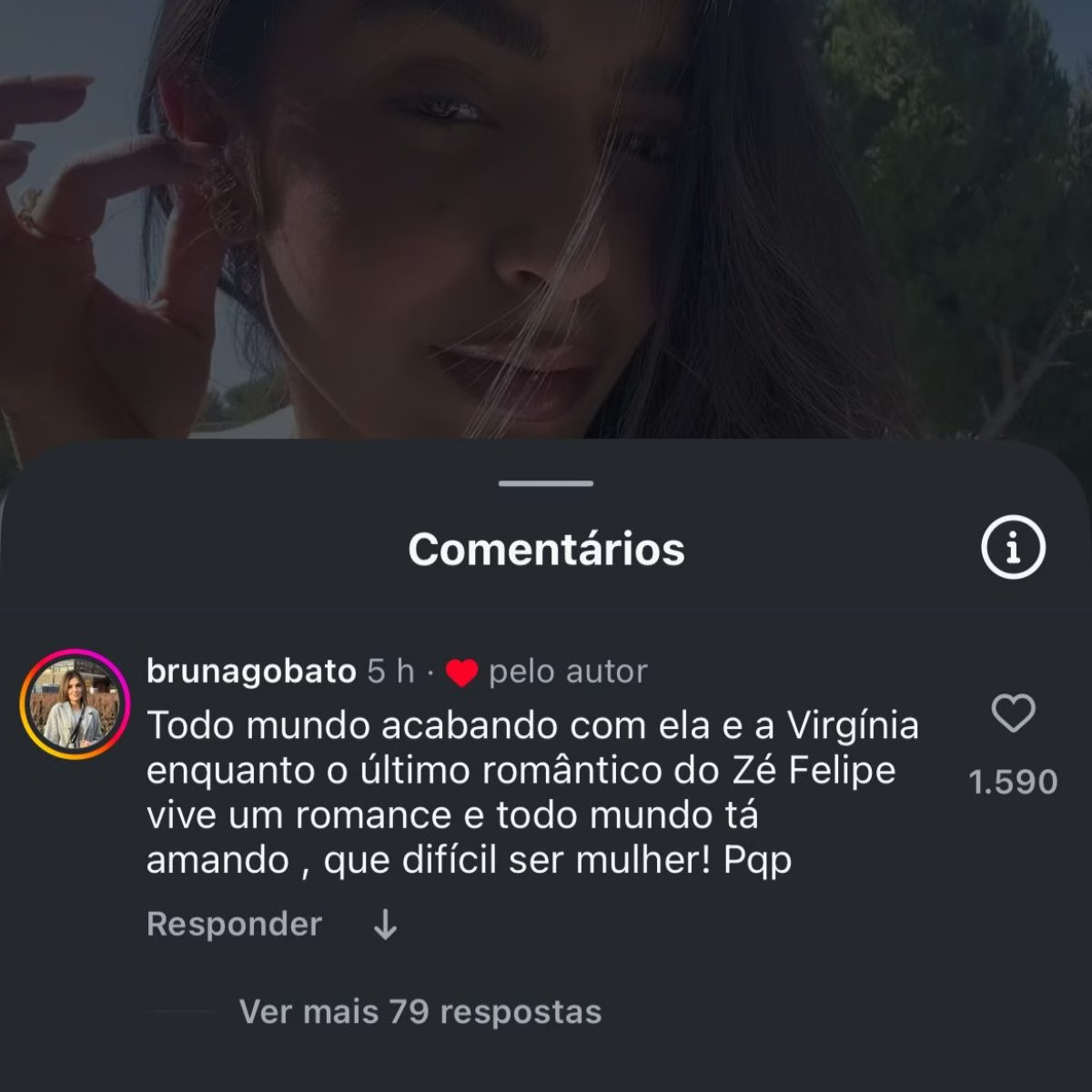
Task: Expand Ver mais 79 respostas
Action: tap(420, 1011)
